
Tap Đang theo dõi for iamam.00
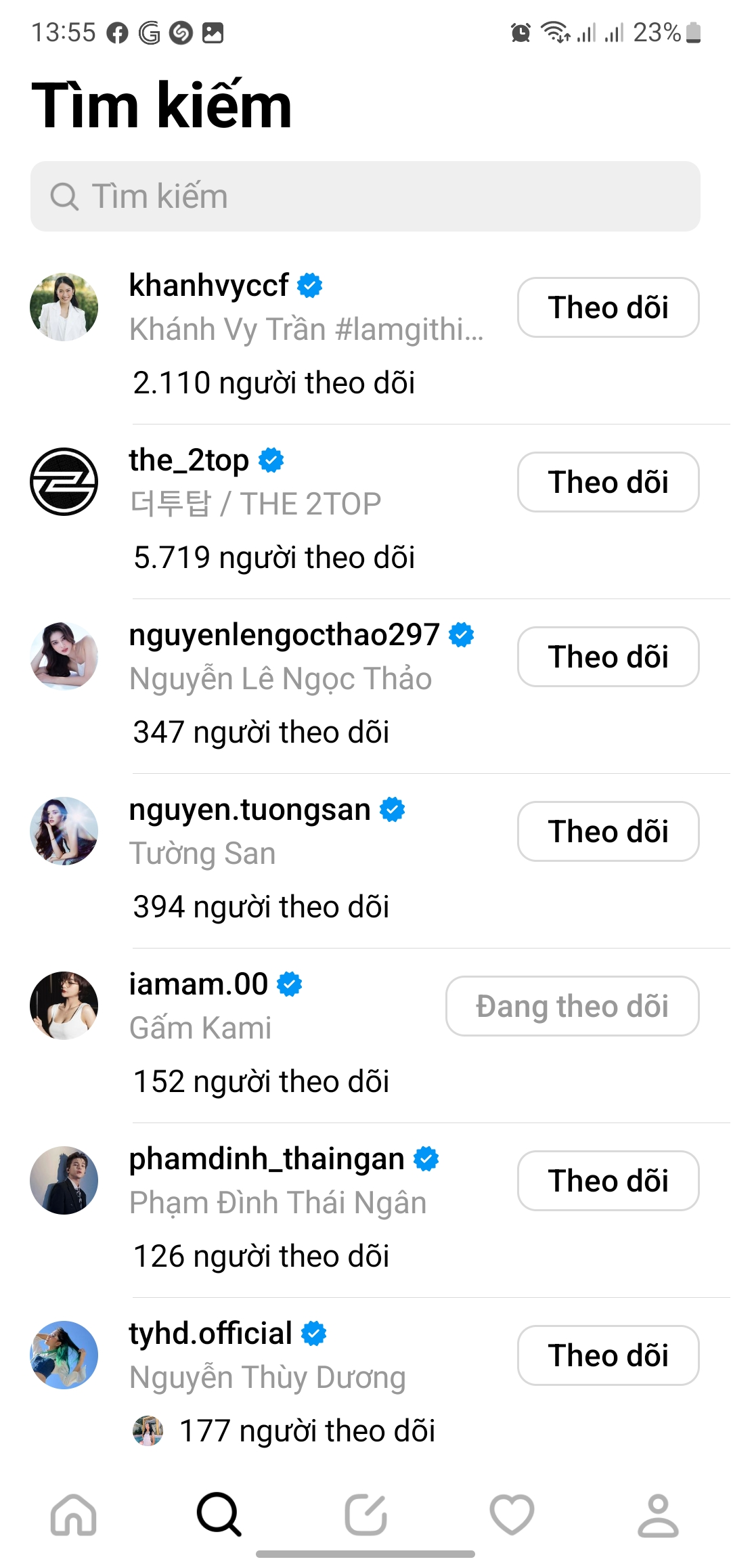(572, 1006)
